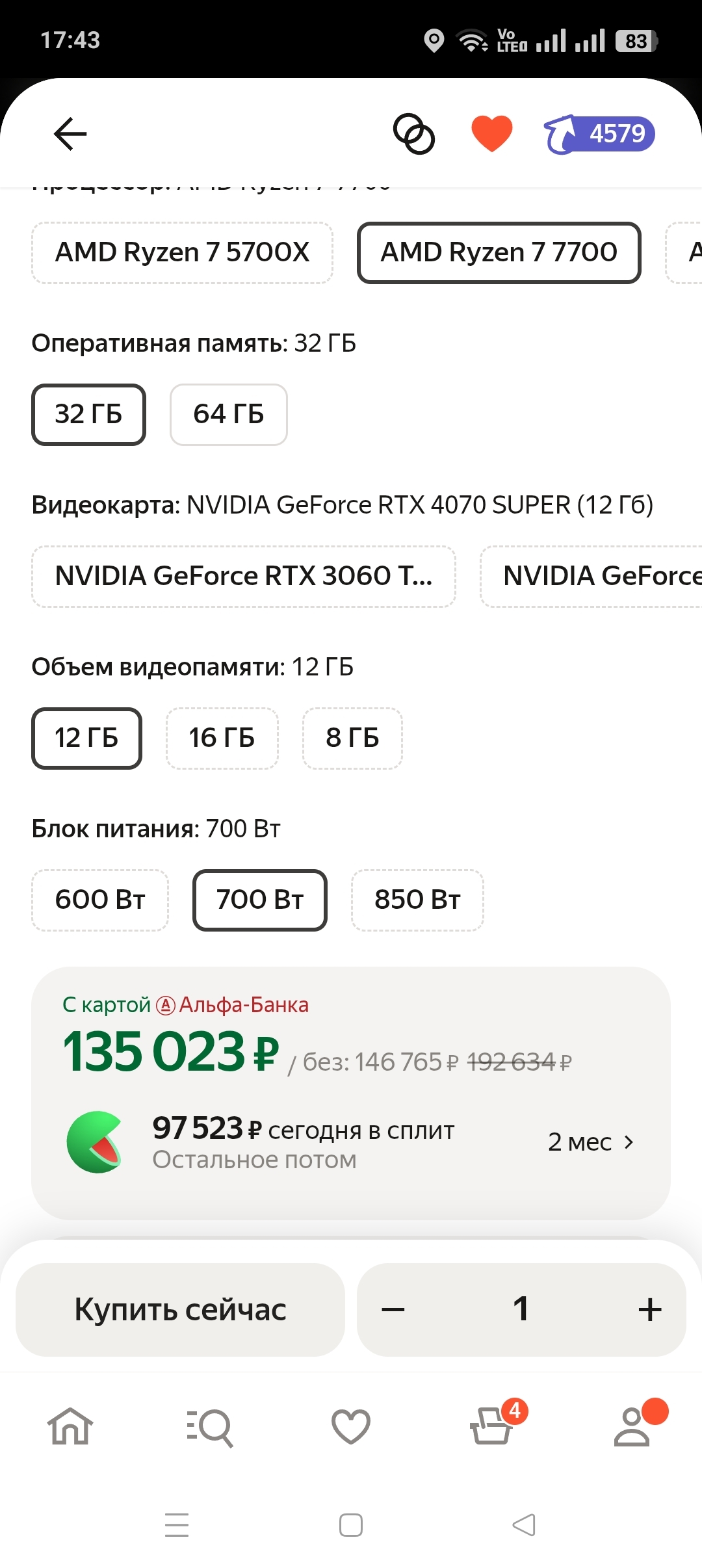Select 16 ГБ video memory

point(222,738)
